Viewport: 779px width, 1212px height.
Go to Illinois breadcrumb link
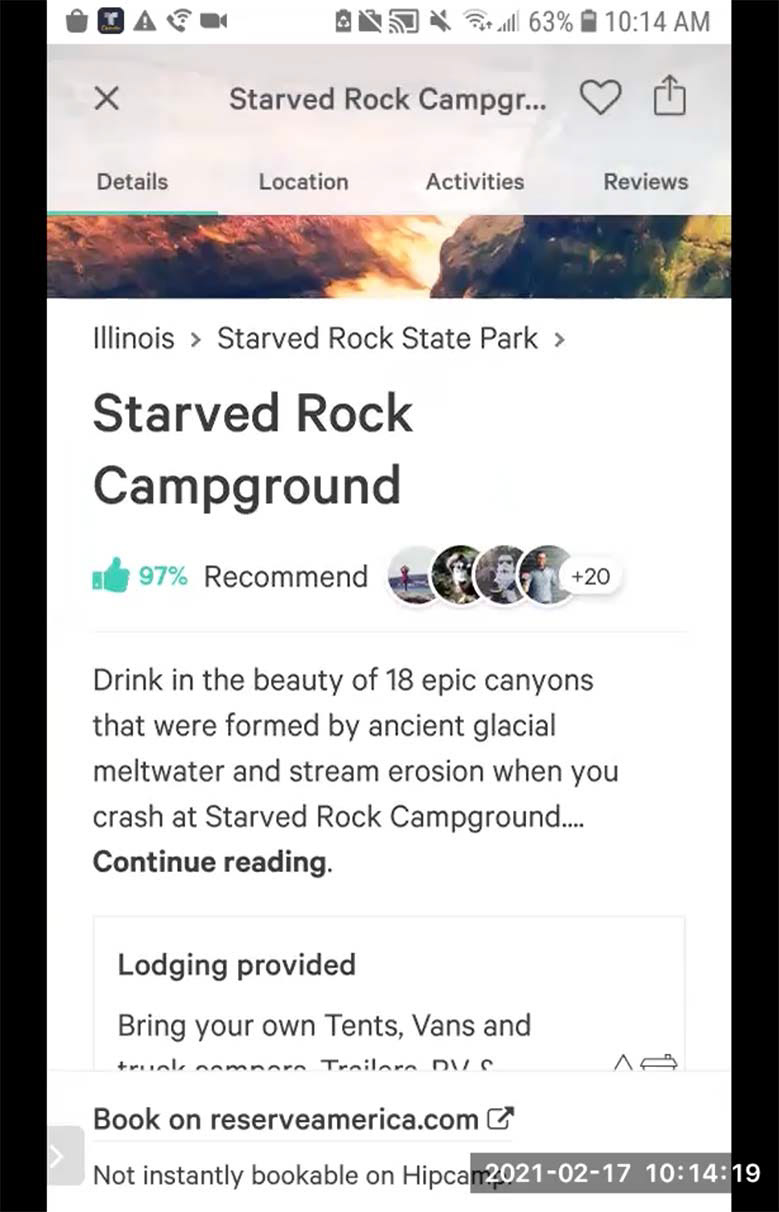click(x=133, y=339)
